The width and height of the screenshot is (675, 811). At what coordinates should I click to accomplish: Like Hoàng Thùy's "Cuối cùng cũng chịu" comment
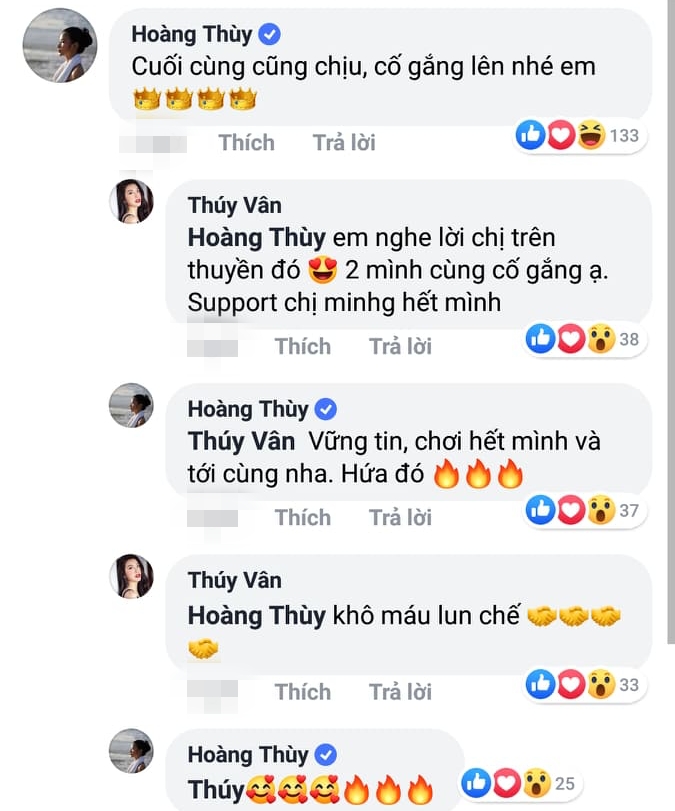[x=246, y=143]
